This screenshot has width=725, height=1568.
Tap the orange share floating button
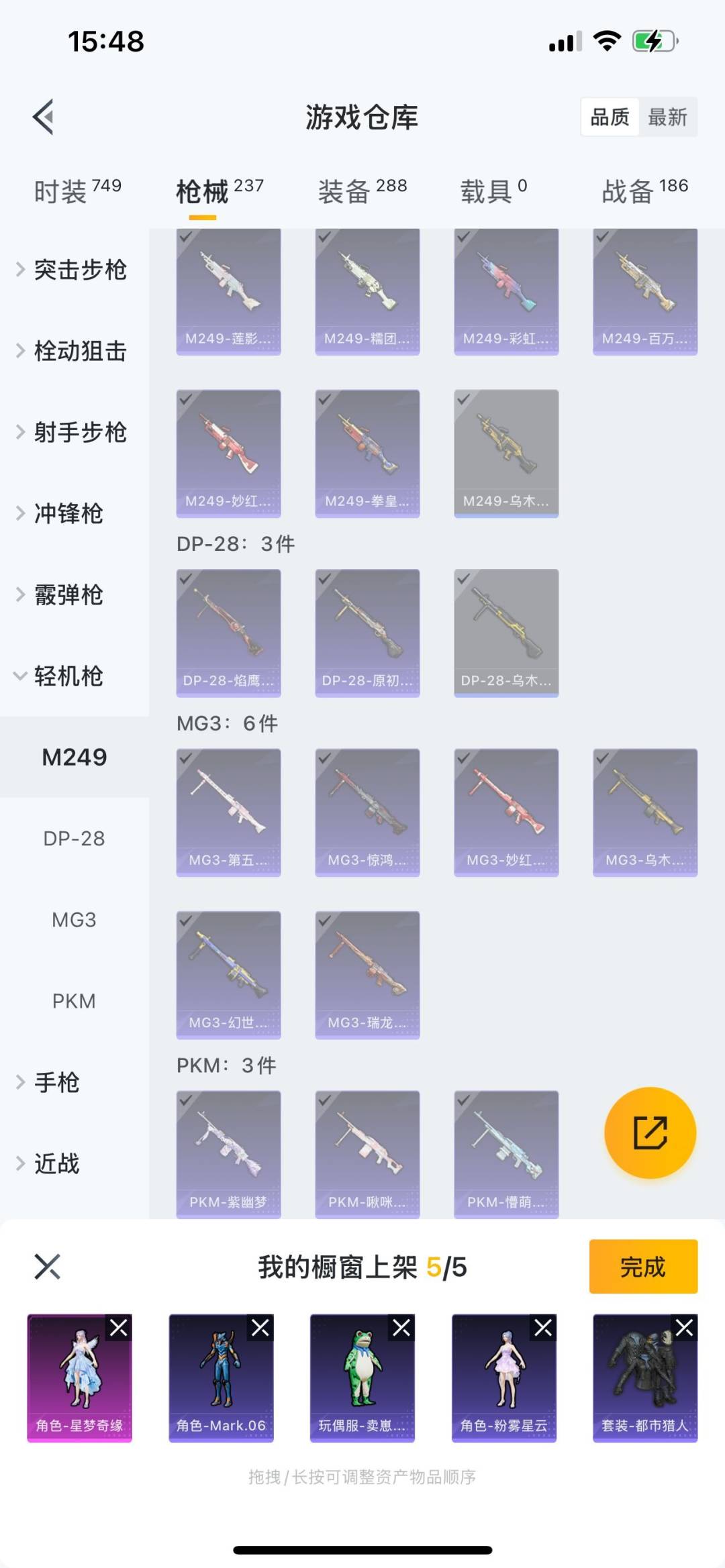pyautogui.click(x=650, y=1133)
